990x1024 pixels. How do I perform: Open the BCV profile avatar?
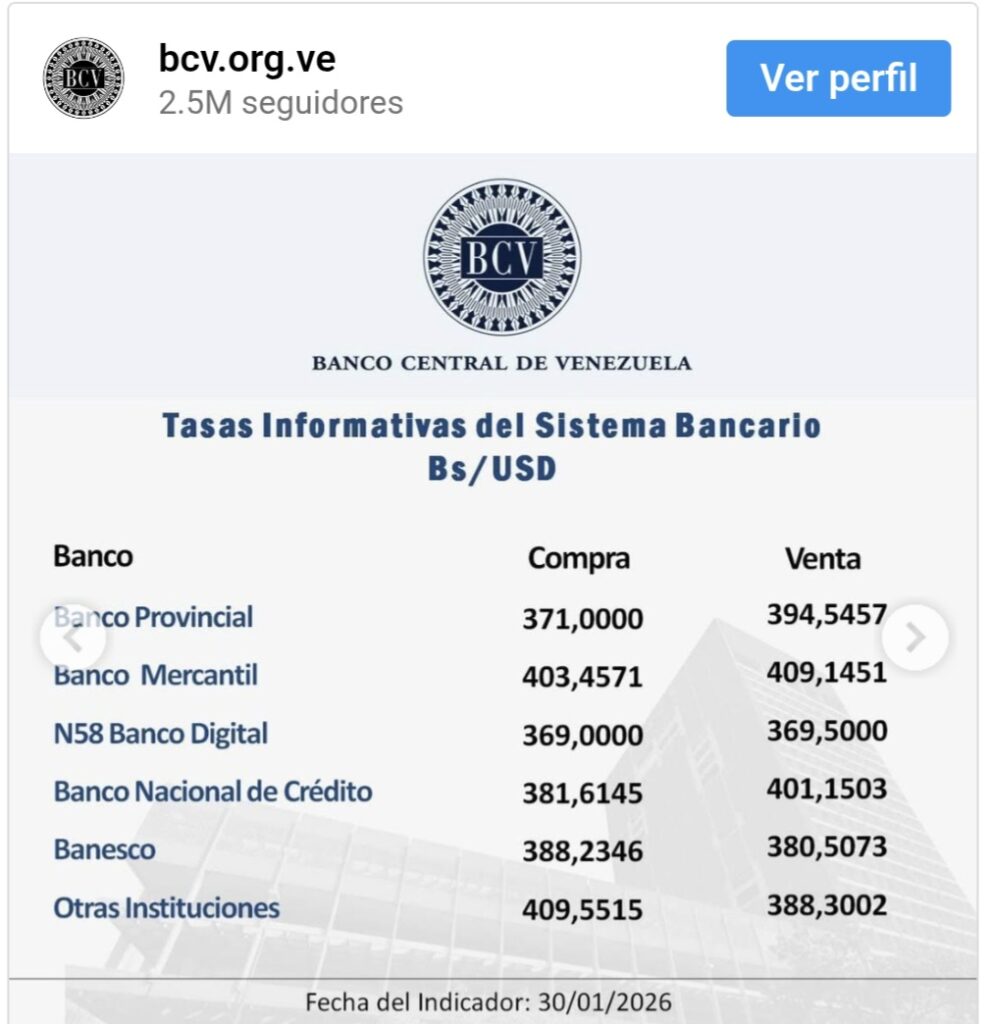pyautogui.click(x=84, y=78)
